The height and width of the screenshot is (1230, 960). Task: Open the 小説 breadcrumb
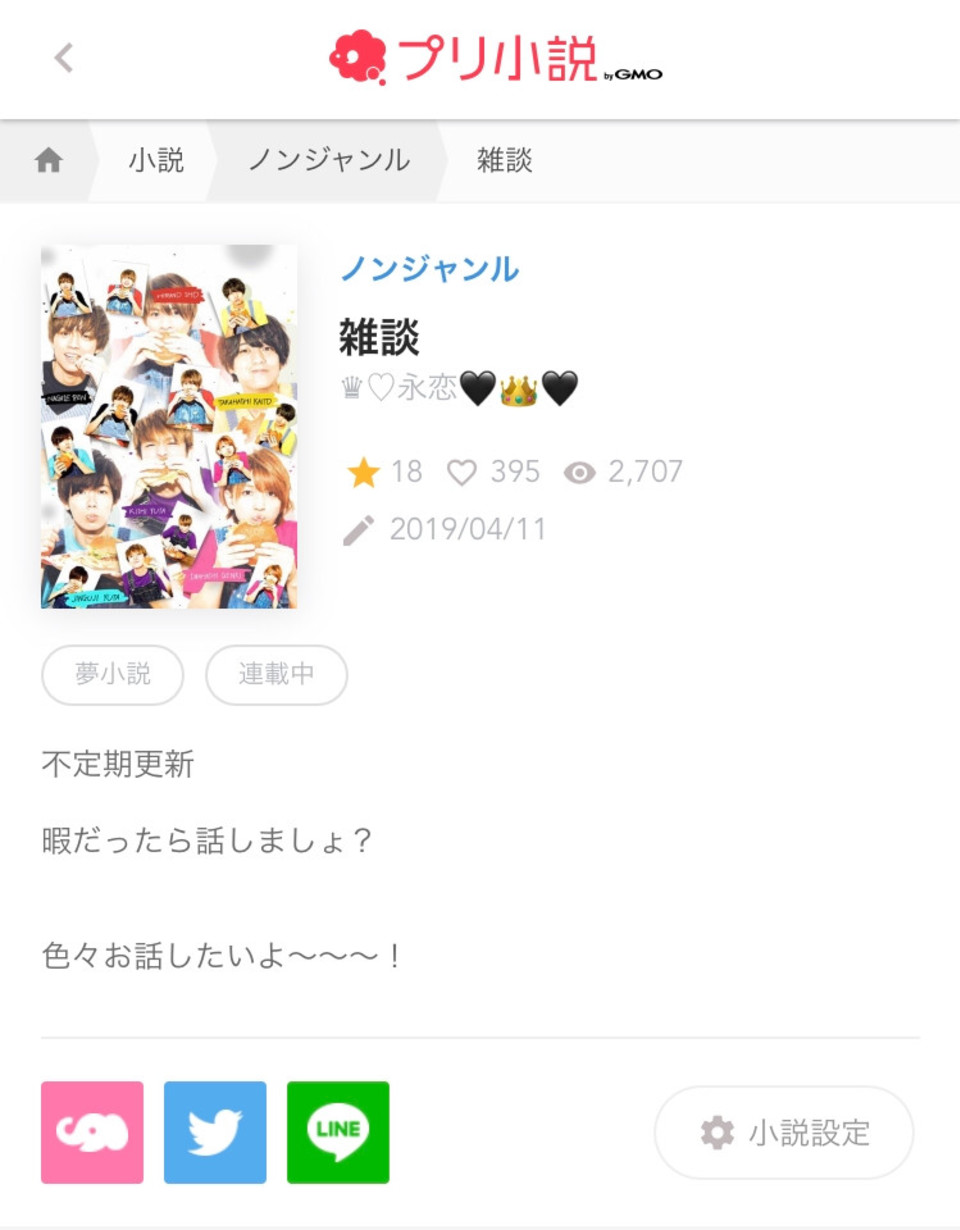click(156, 161)
